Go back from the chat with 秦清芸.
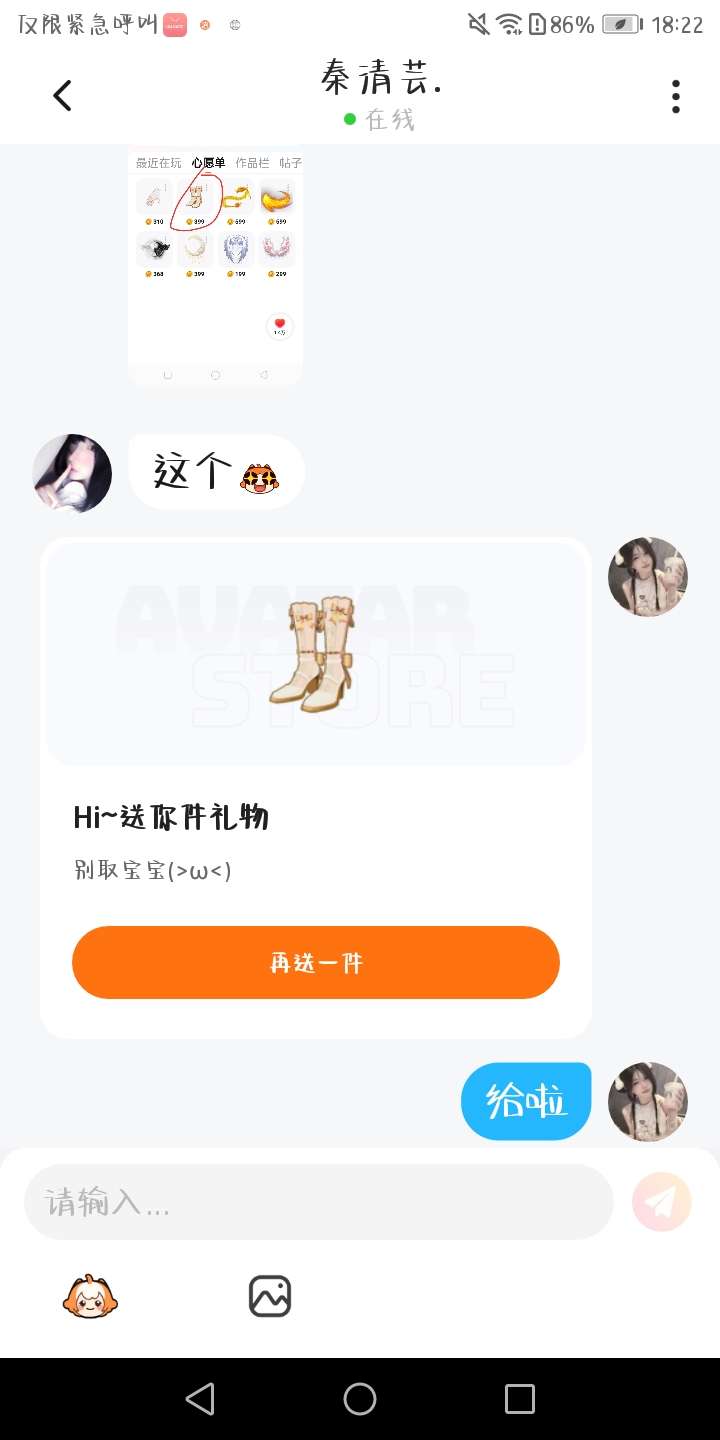 [62, 96]
